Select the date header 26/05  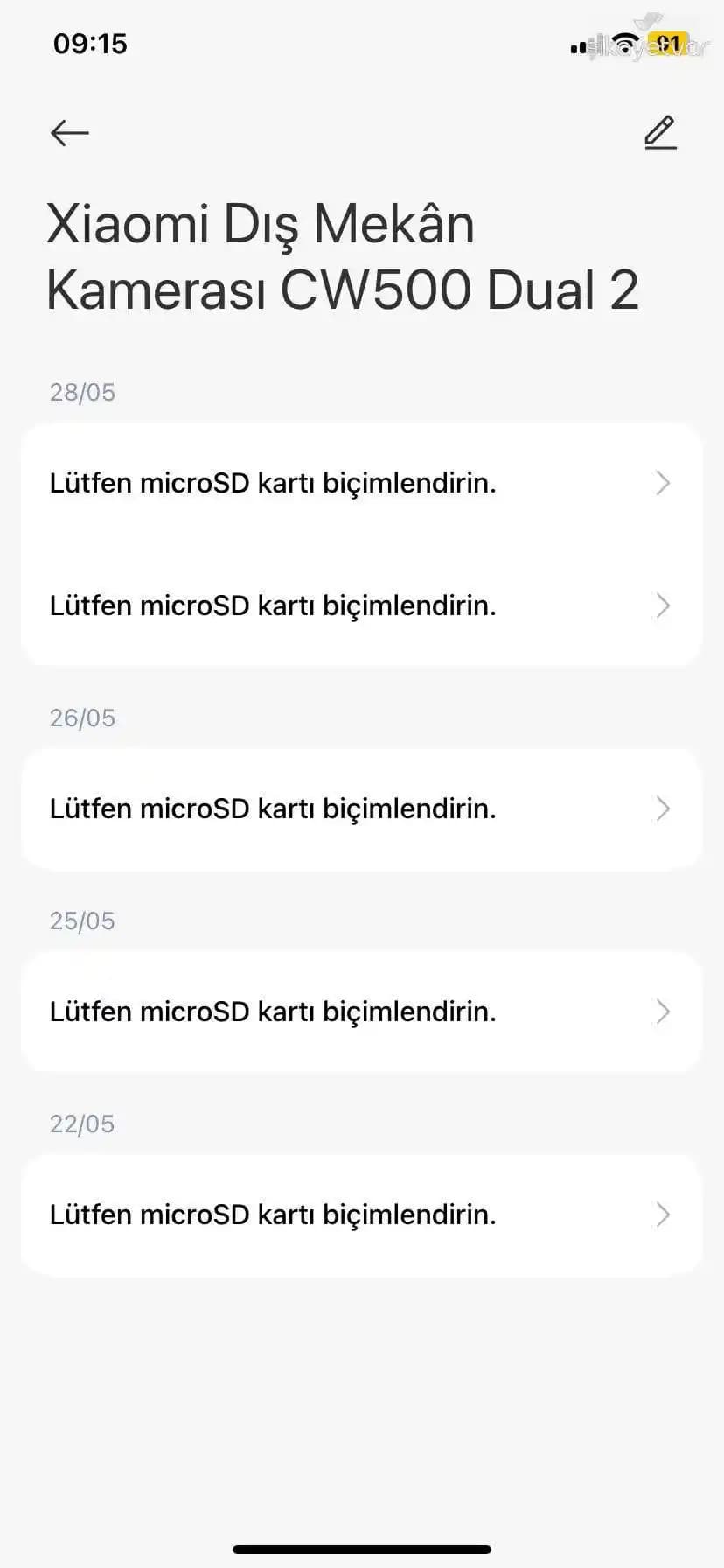81,717
